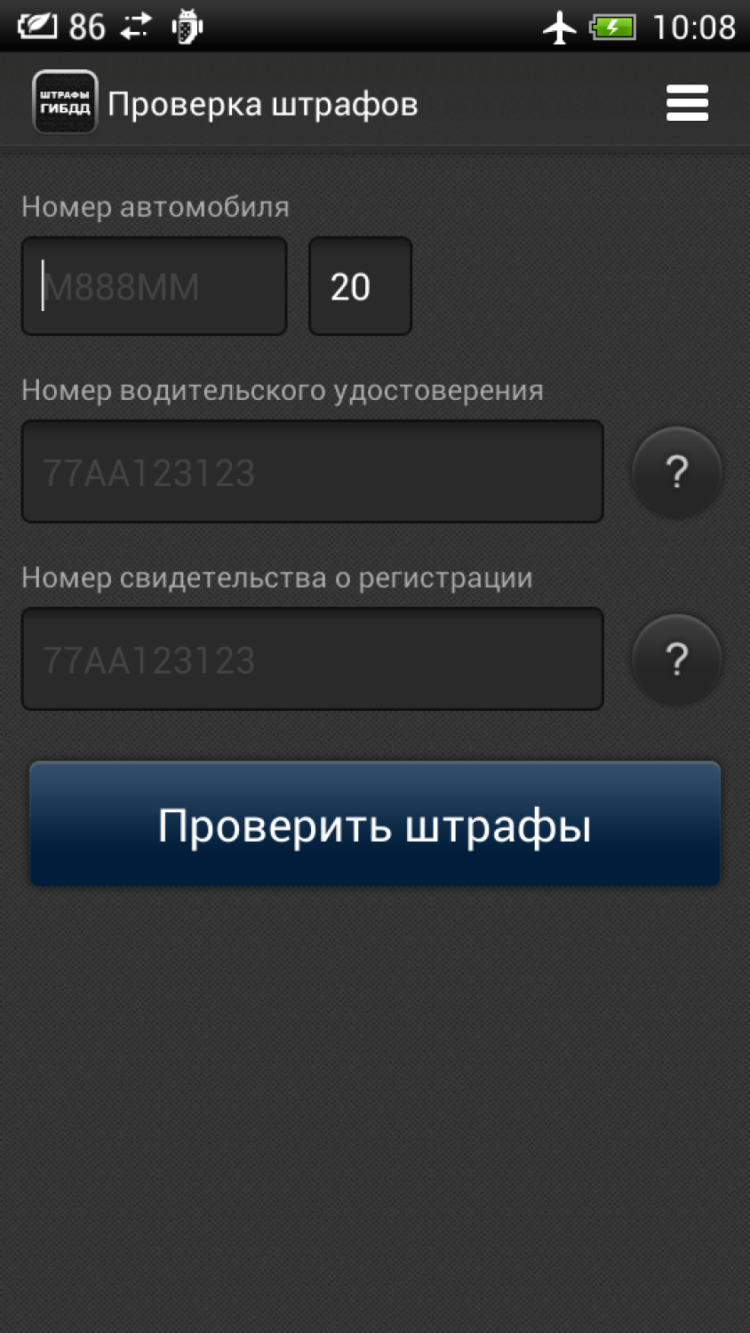Tap the Проверить штрафы button

pos(375,824)
